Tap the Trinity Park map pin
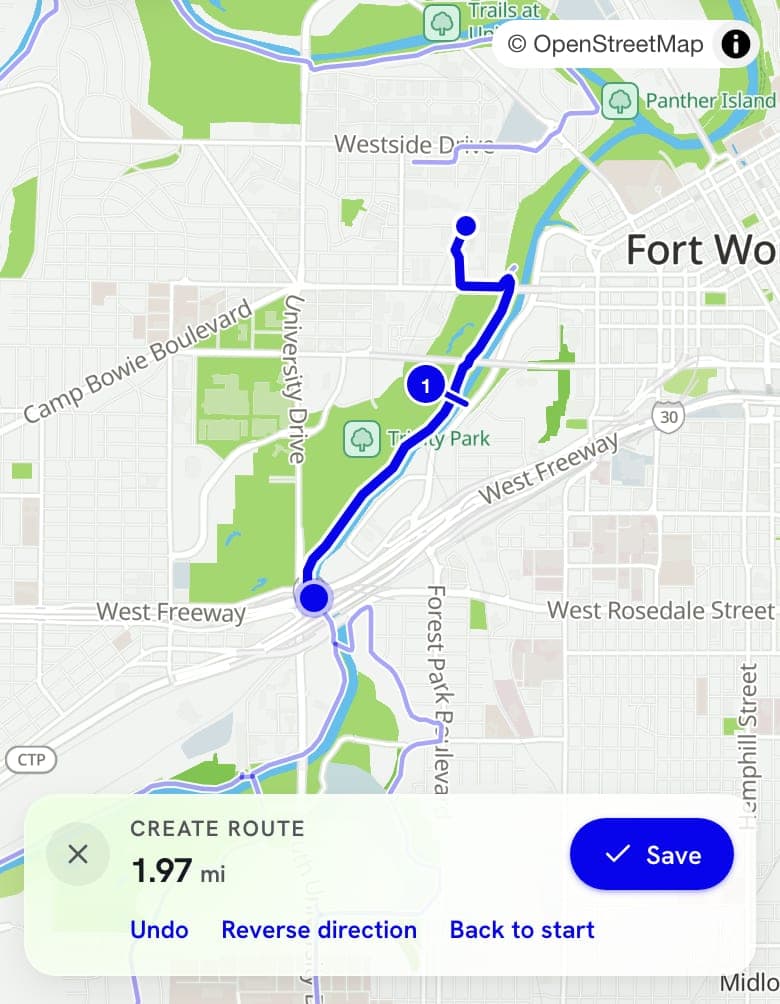 (362, 439)
